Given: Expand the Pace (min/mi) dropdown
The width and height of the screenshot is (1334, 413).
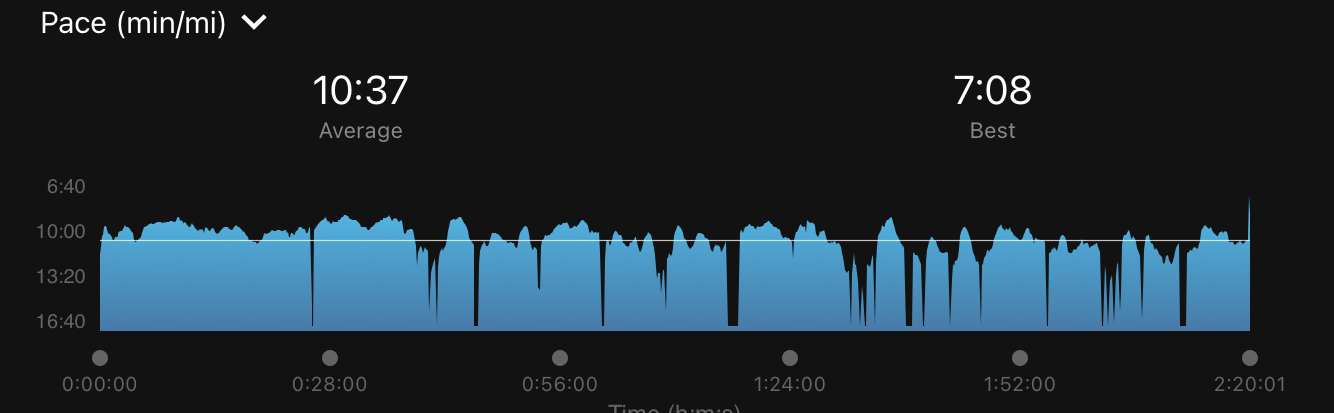Looking at the screenshot, I should coord(254,23).
